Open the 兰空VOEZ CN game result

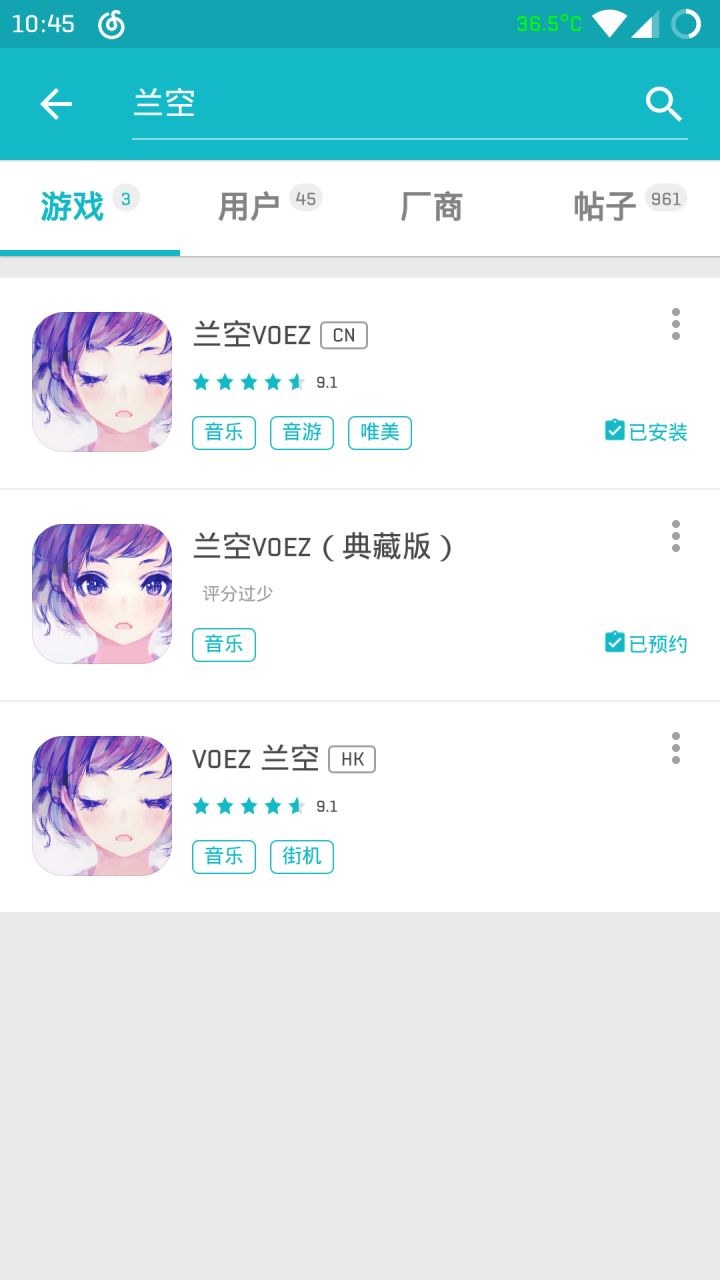click(252, 335)
